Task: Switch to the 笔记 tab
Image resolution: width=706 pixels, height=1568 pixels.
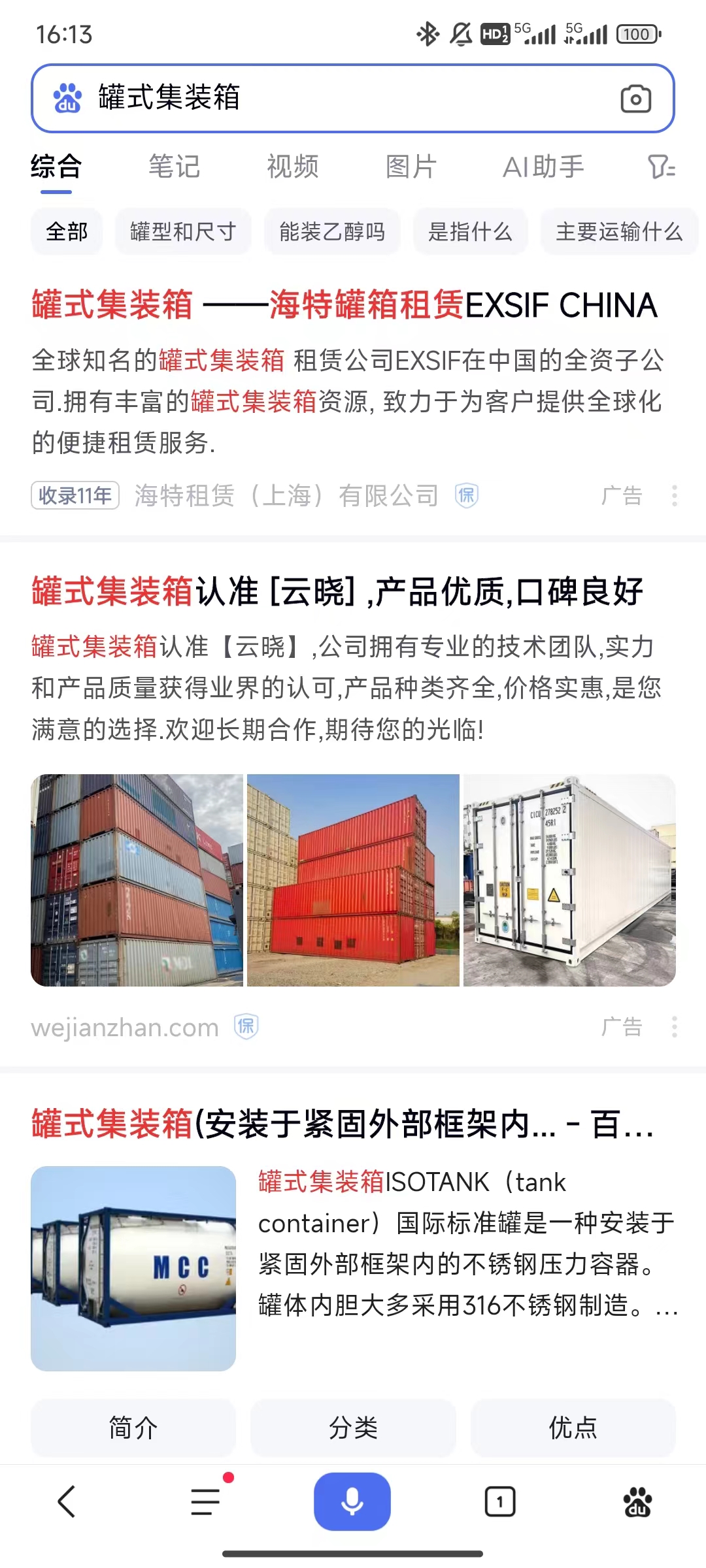Action: point(174,167)
